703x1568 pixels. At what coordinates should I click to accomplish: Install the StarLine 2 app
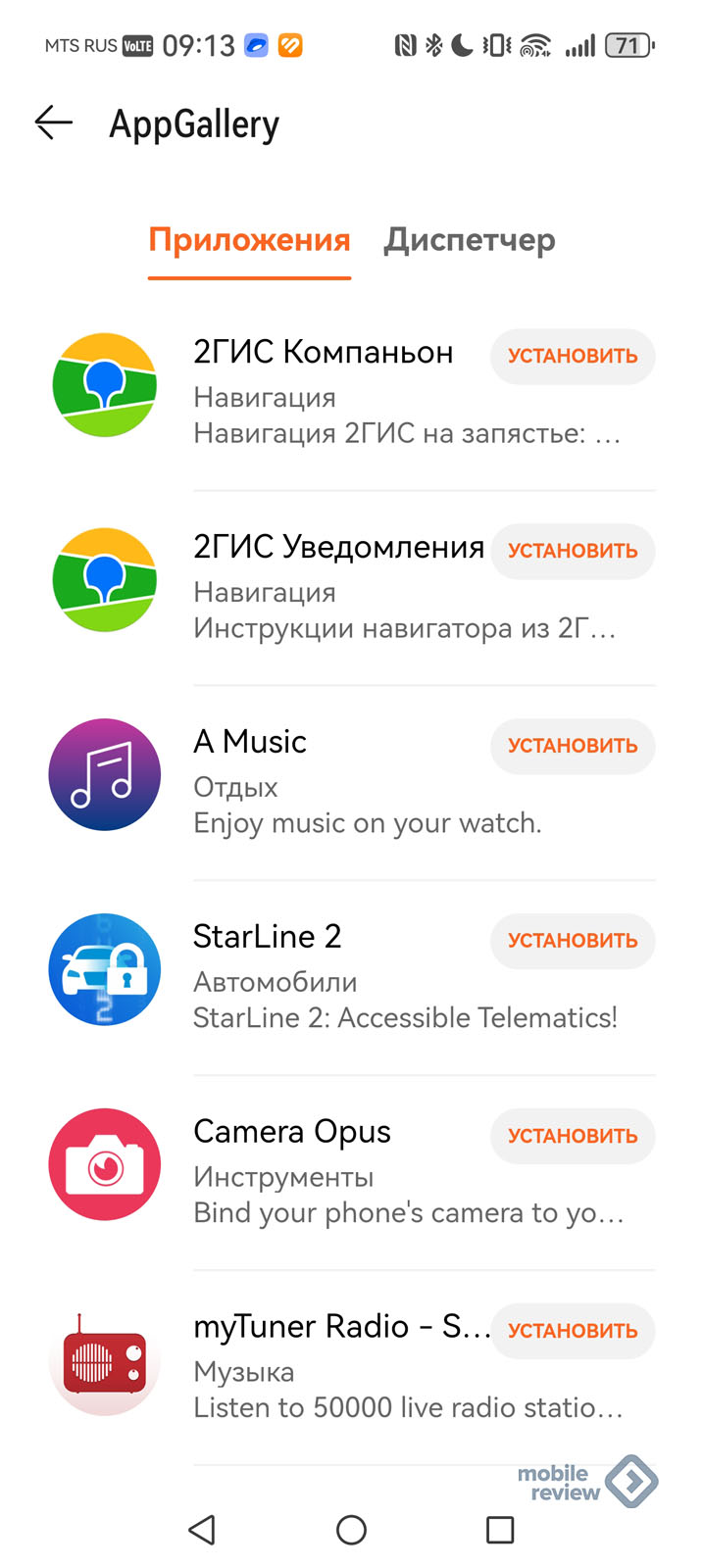572,941
